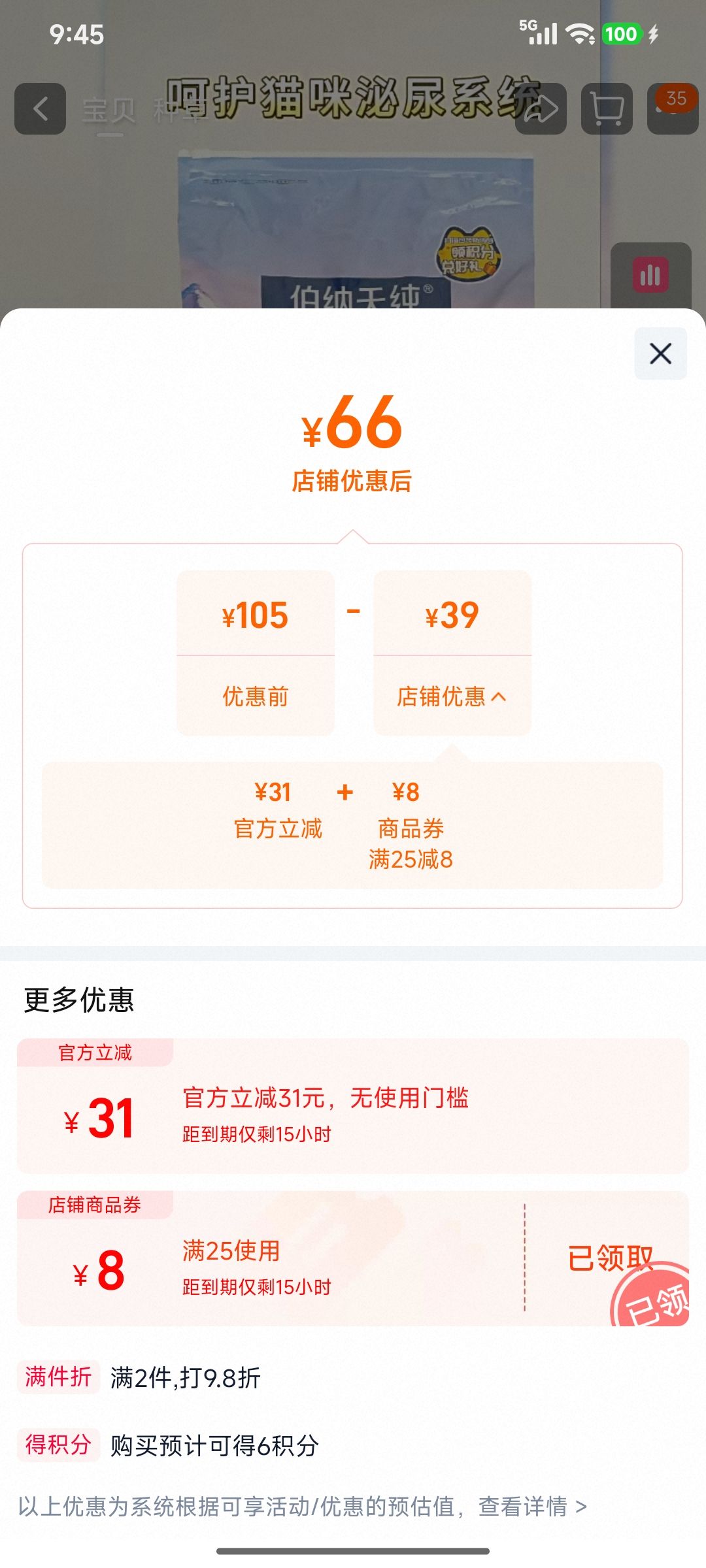The width and height of the screenshot is (706, 1568).
Task: Go back using the top arrow
Action: click(41, 108)
